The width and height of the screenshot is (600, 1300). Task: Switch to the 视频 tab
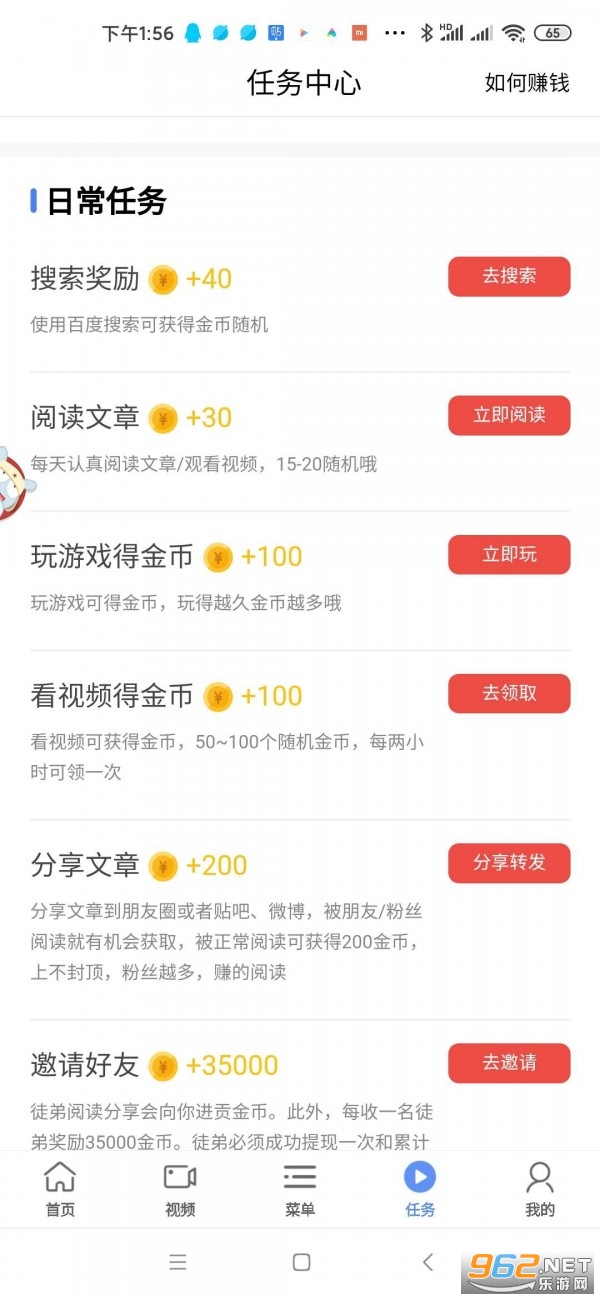click(x=180, y=1189)
